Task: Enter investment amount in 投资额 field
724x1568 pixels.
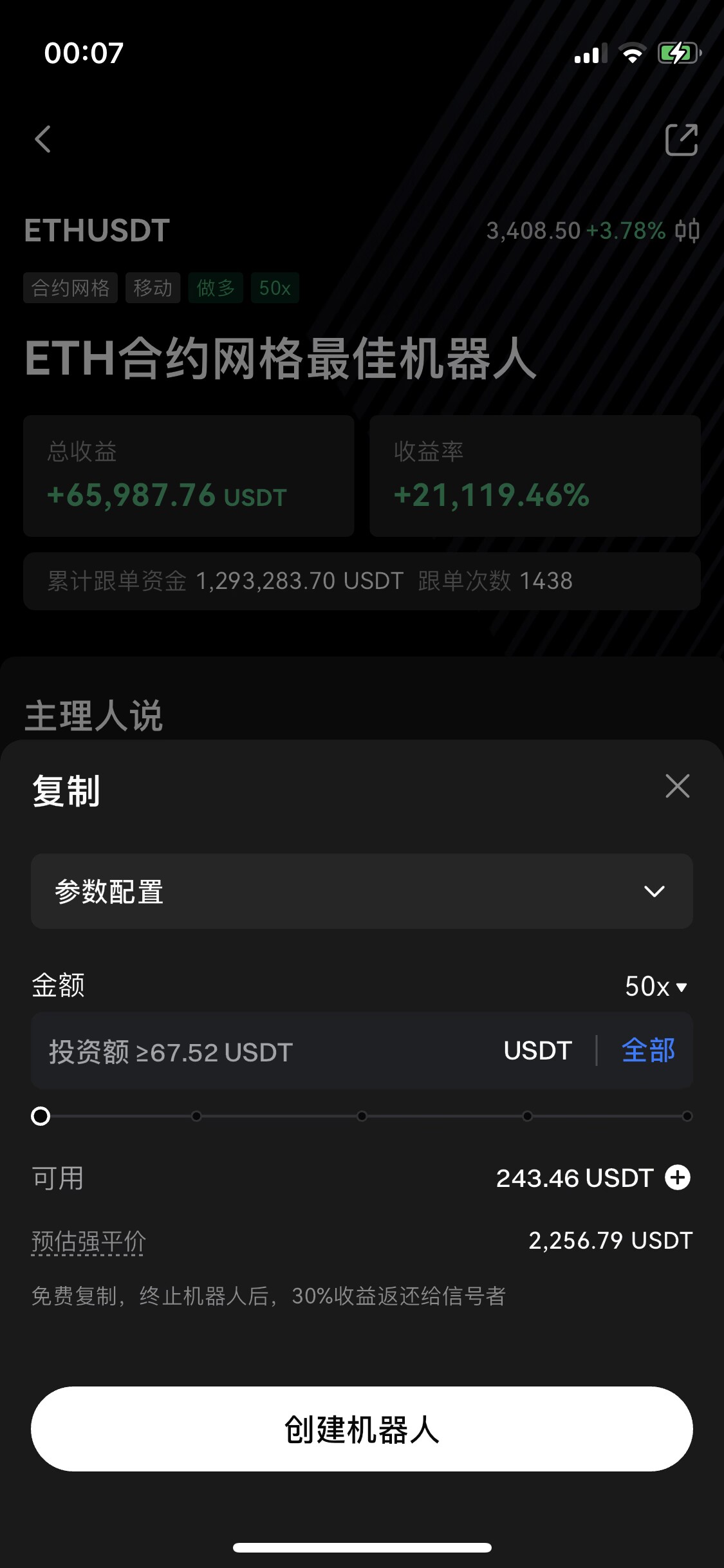Action: [x=257, y=1052]
